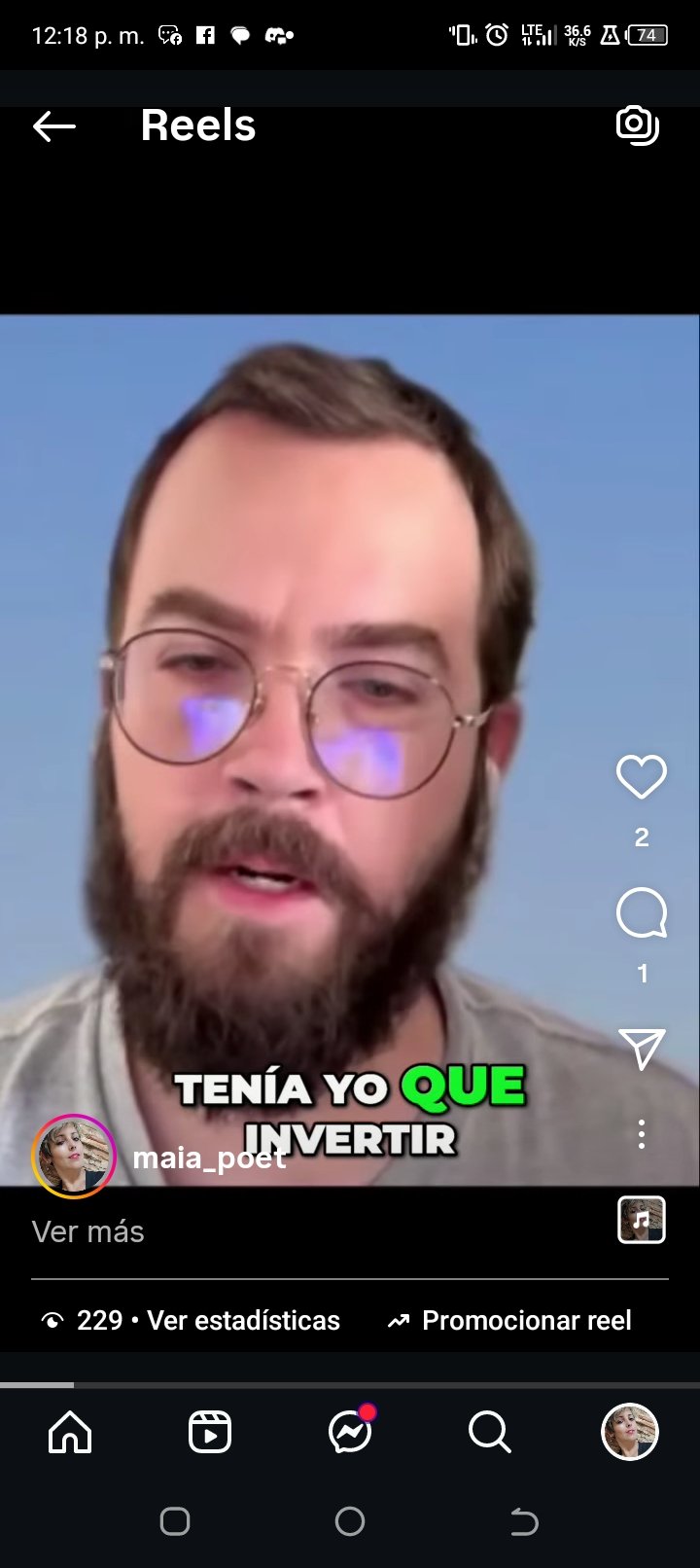
Task: Switch to the Search tab
Action: point(489,1432)
